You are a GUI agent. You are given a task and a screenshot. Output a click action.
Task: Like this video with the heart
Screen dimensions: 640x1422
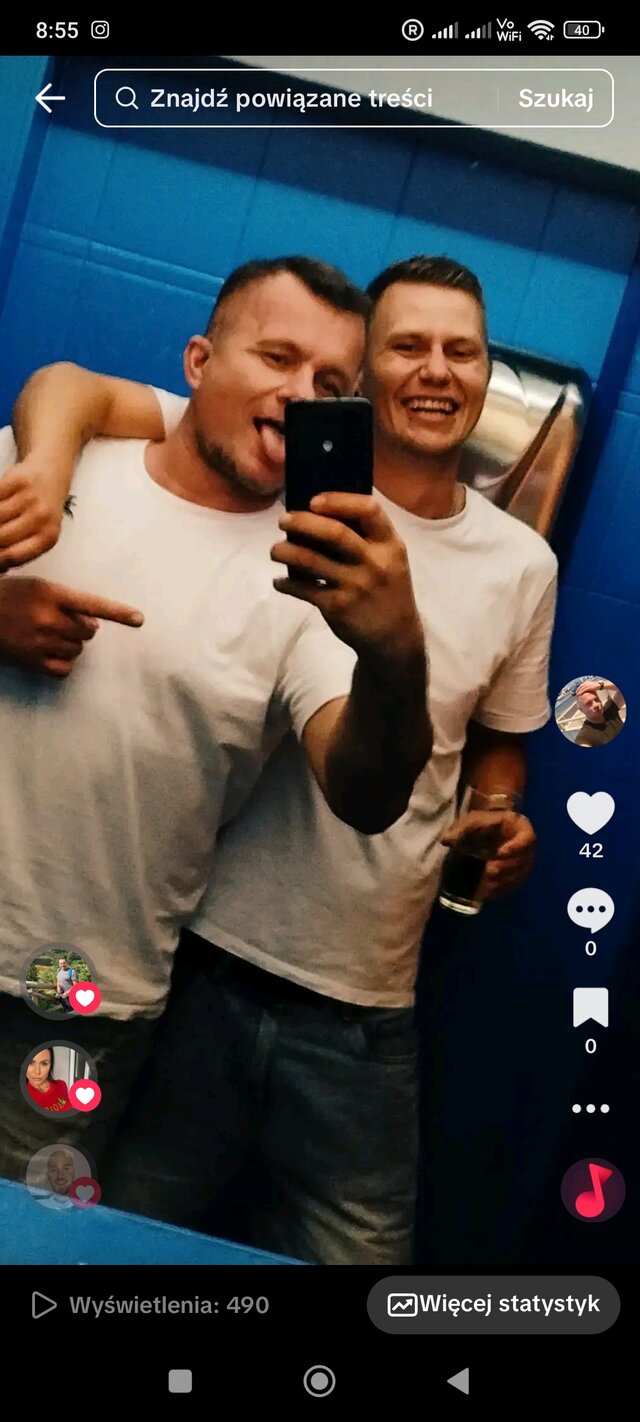[590, 813]
